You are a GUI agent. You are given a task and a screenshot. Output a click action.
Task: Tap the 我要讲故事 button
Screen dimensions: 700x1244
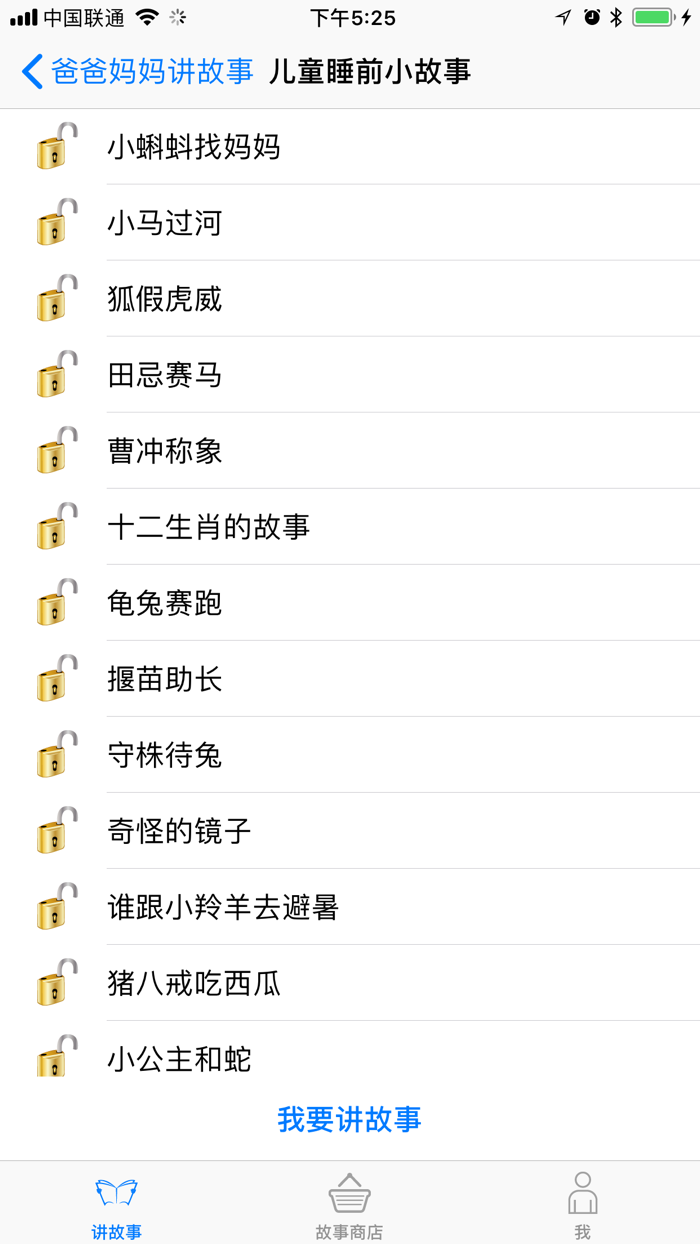pyautogui.click(x=349, y=1119)
